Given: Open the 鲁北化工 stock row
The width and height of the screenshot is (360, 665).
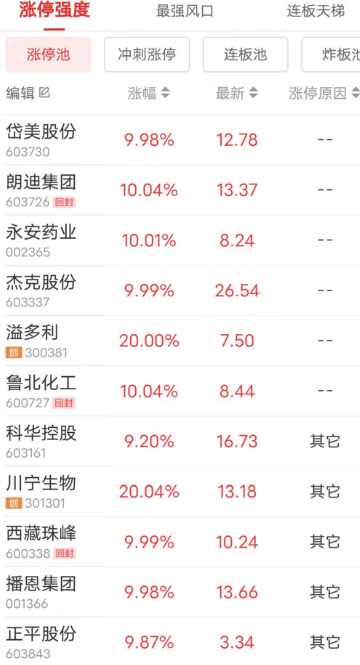Looking at the screenshot, I should tap(180, 391).
